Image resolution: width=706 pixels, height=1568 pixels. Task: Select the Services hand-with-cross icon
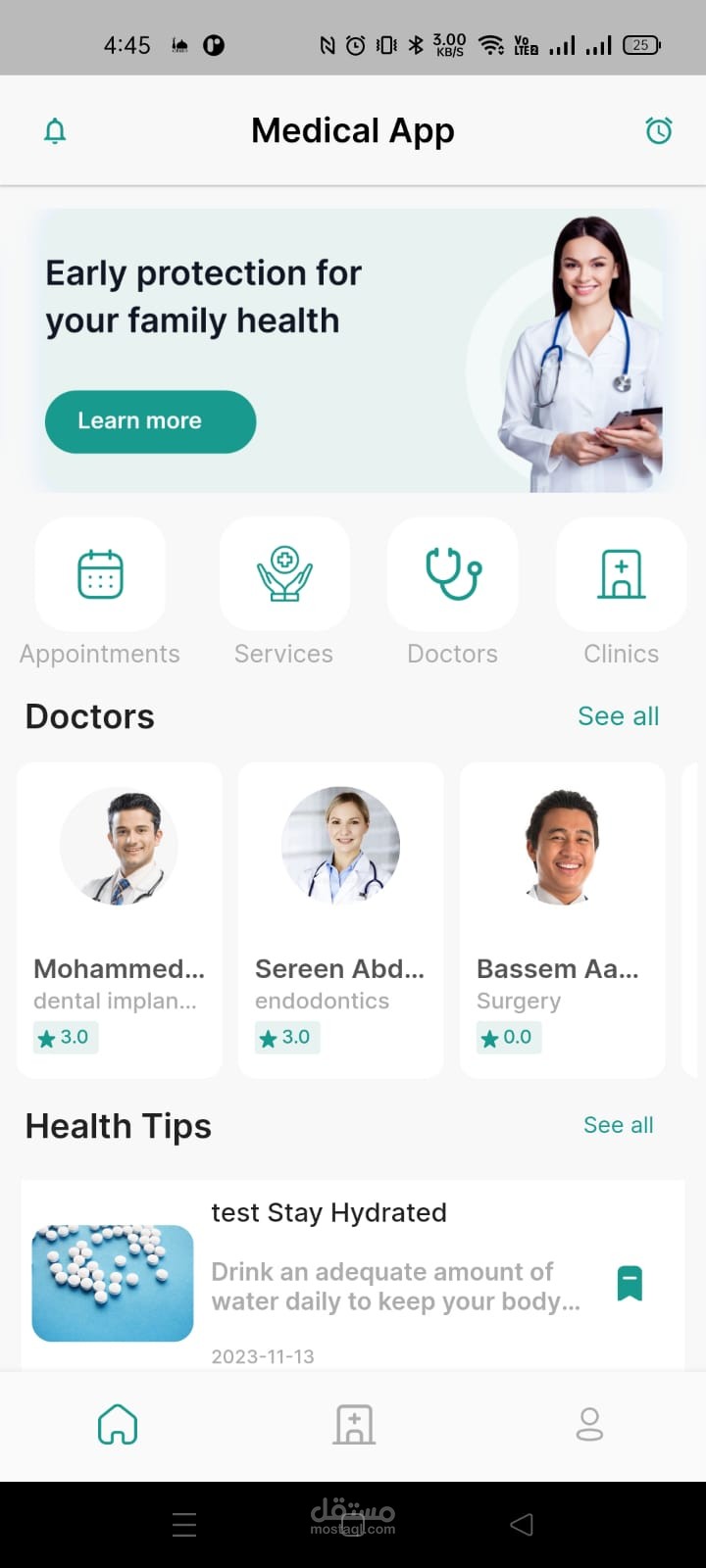(x=284, y=574)
